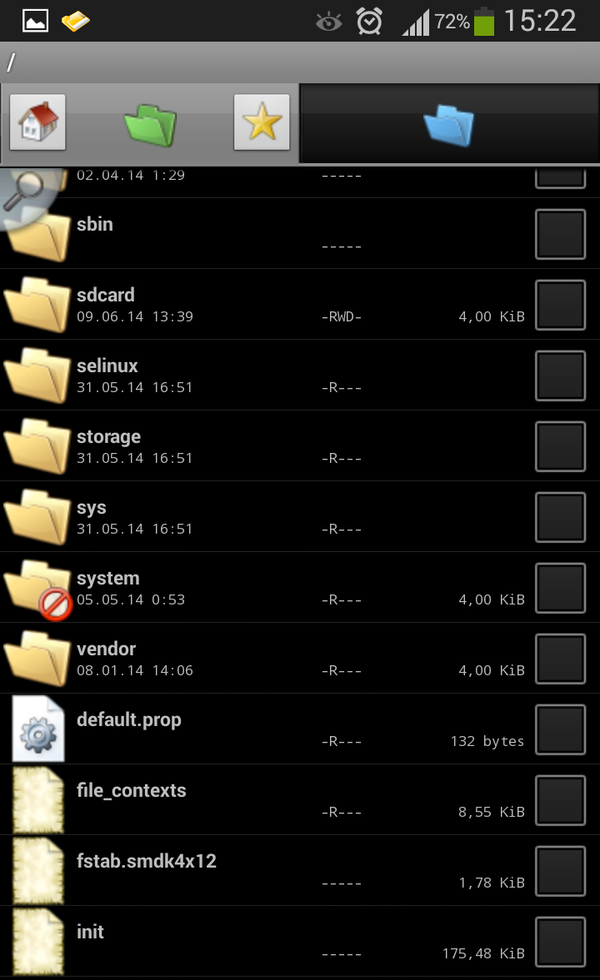This screenshot has width=600, height=980.
Task: Switch to the blue folder panel
Action: (448, 124)
